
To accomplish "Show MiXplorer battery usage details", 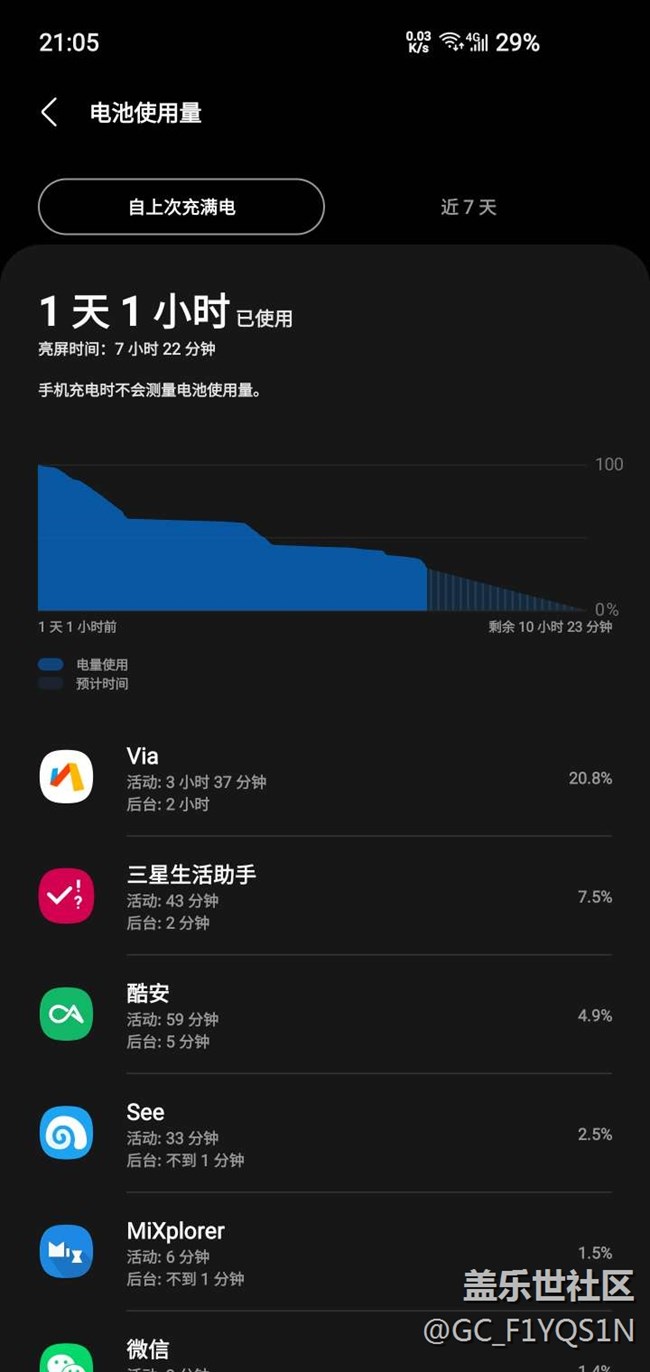I will [325, 1252].
